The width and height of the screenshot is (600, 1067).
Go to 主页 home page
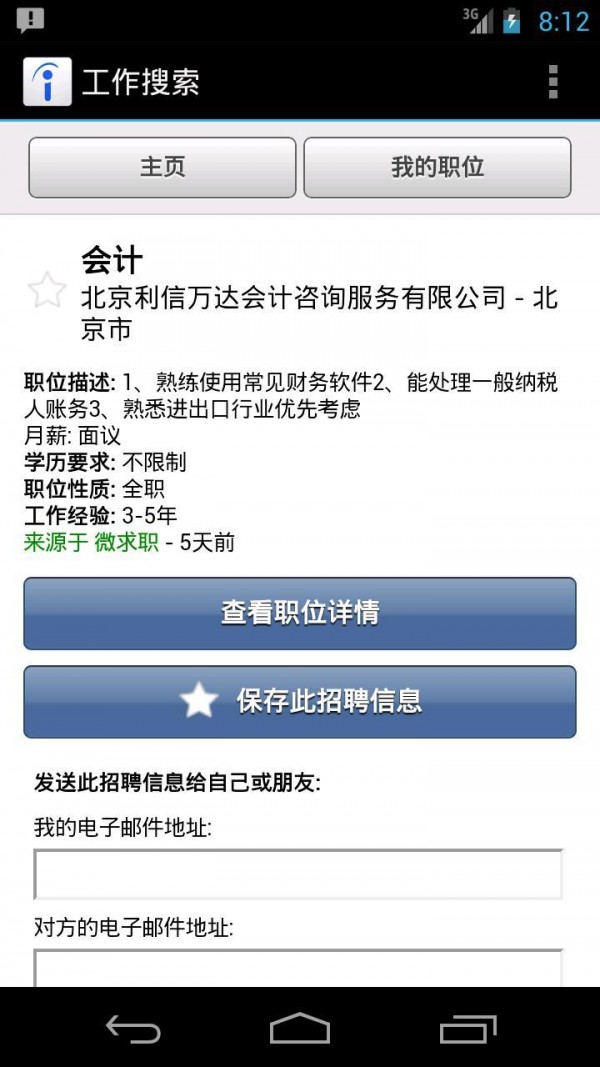[x=162, y=167]
